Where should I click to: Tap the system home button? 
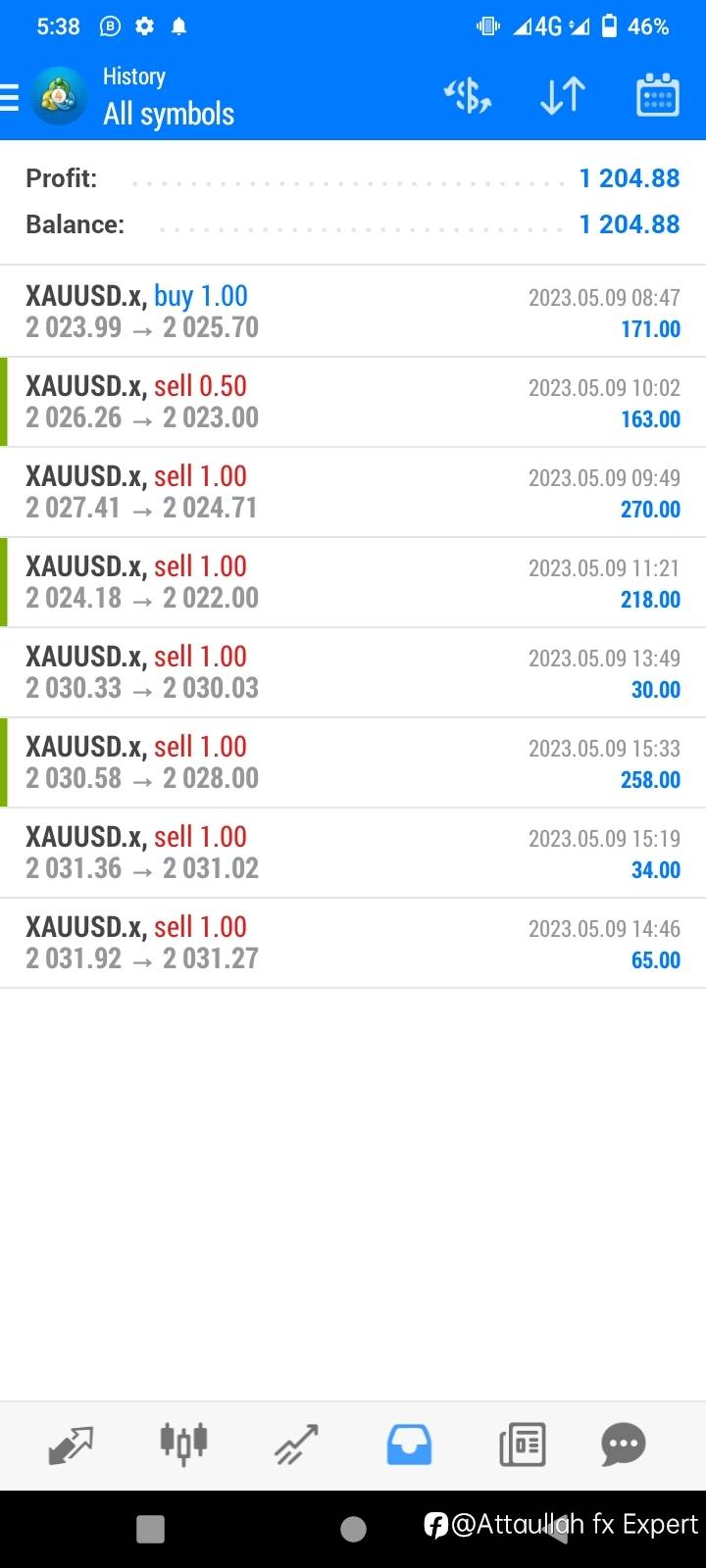tap(353, 1529)
